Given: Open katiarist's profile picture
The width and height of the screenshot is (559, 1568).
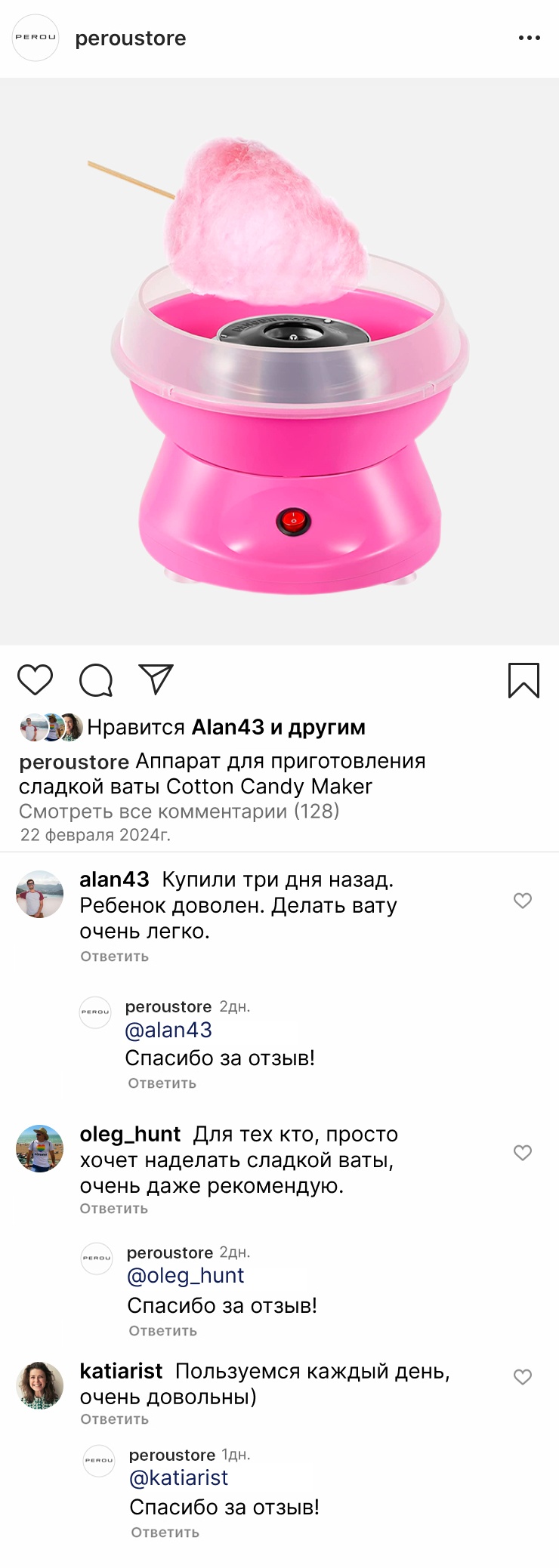Looking at the screenshot, I should (x=39, y=1385).
